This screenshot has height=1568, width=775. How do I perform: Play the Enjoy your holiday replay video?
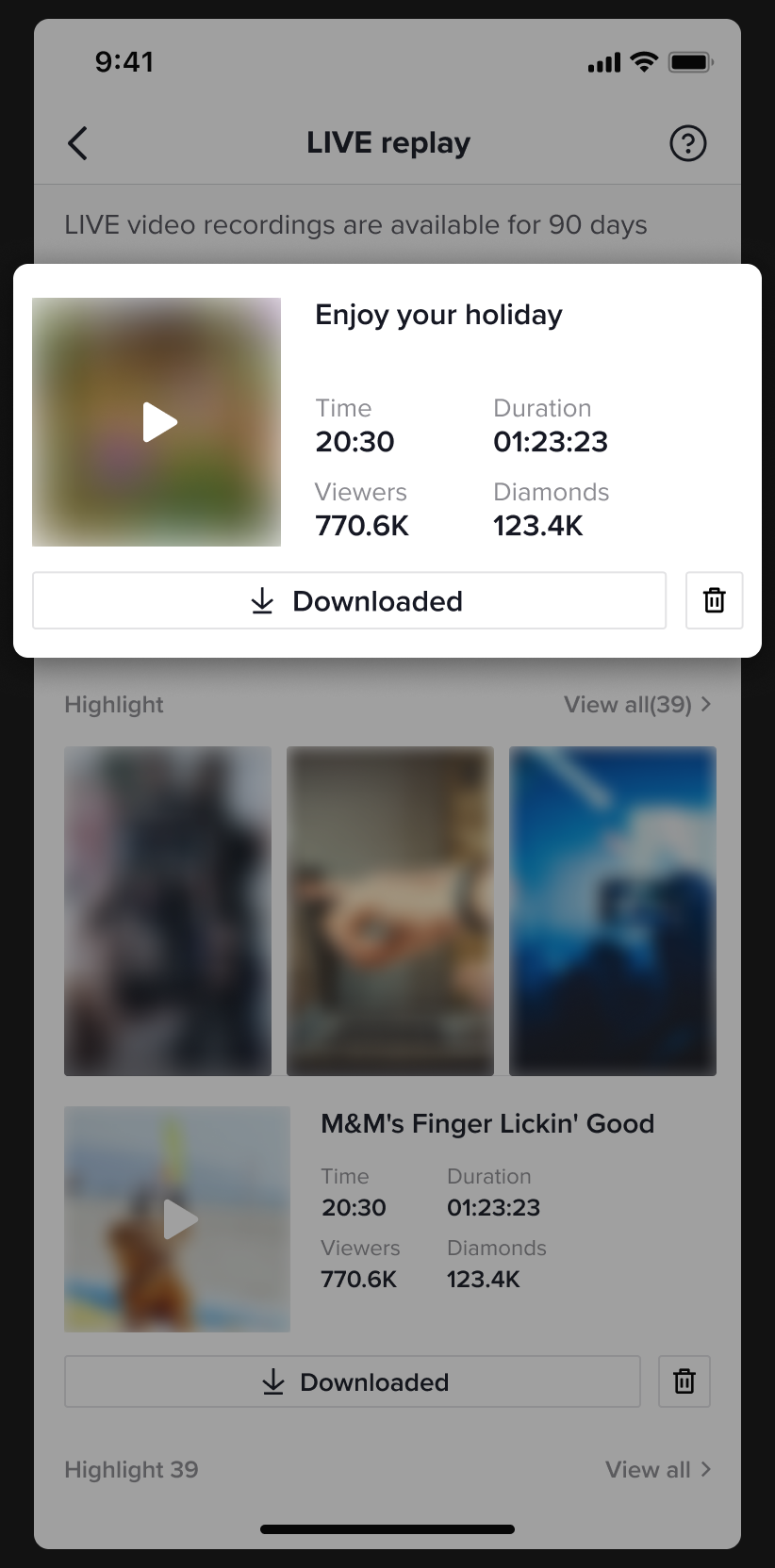coord(157,422)
